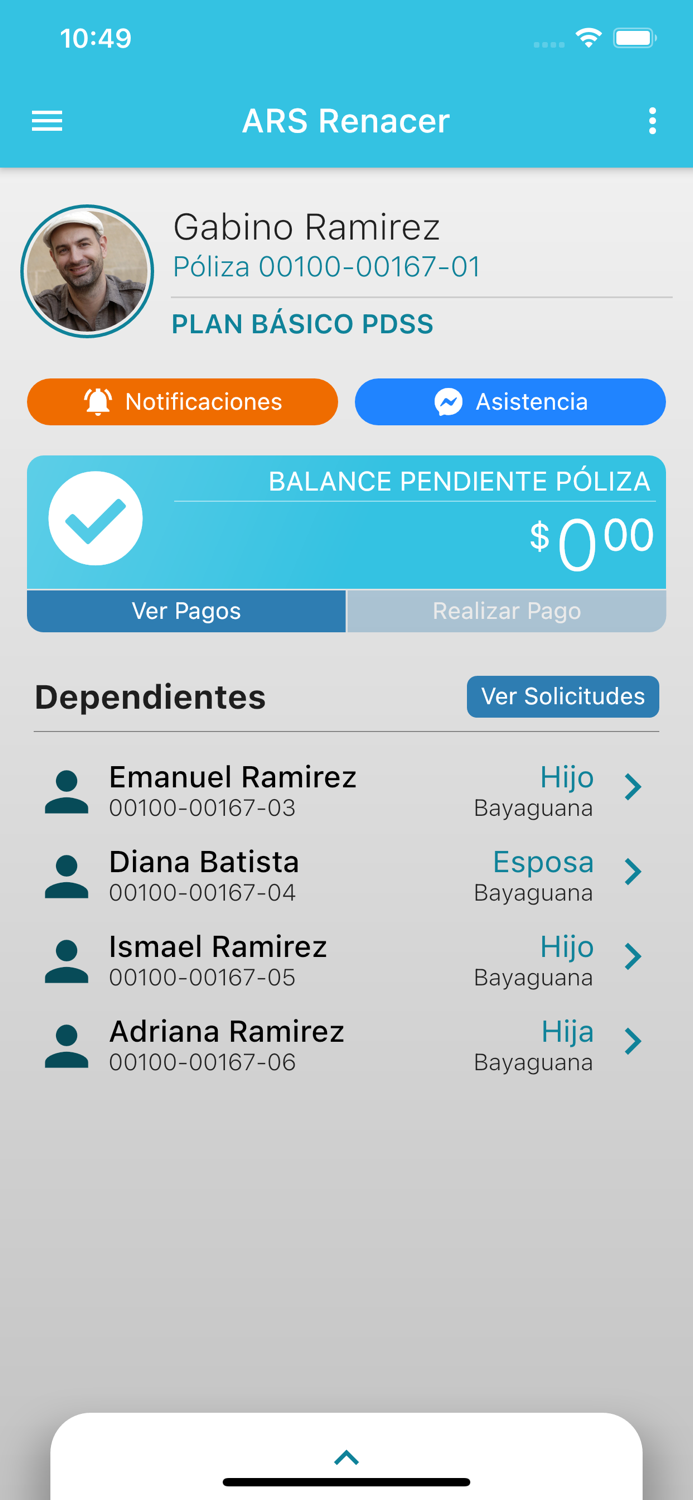Tap Gabino Ramirez's profile photo

(x=87, y=271)
